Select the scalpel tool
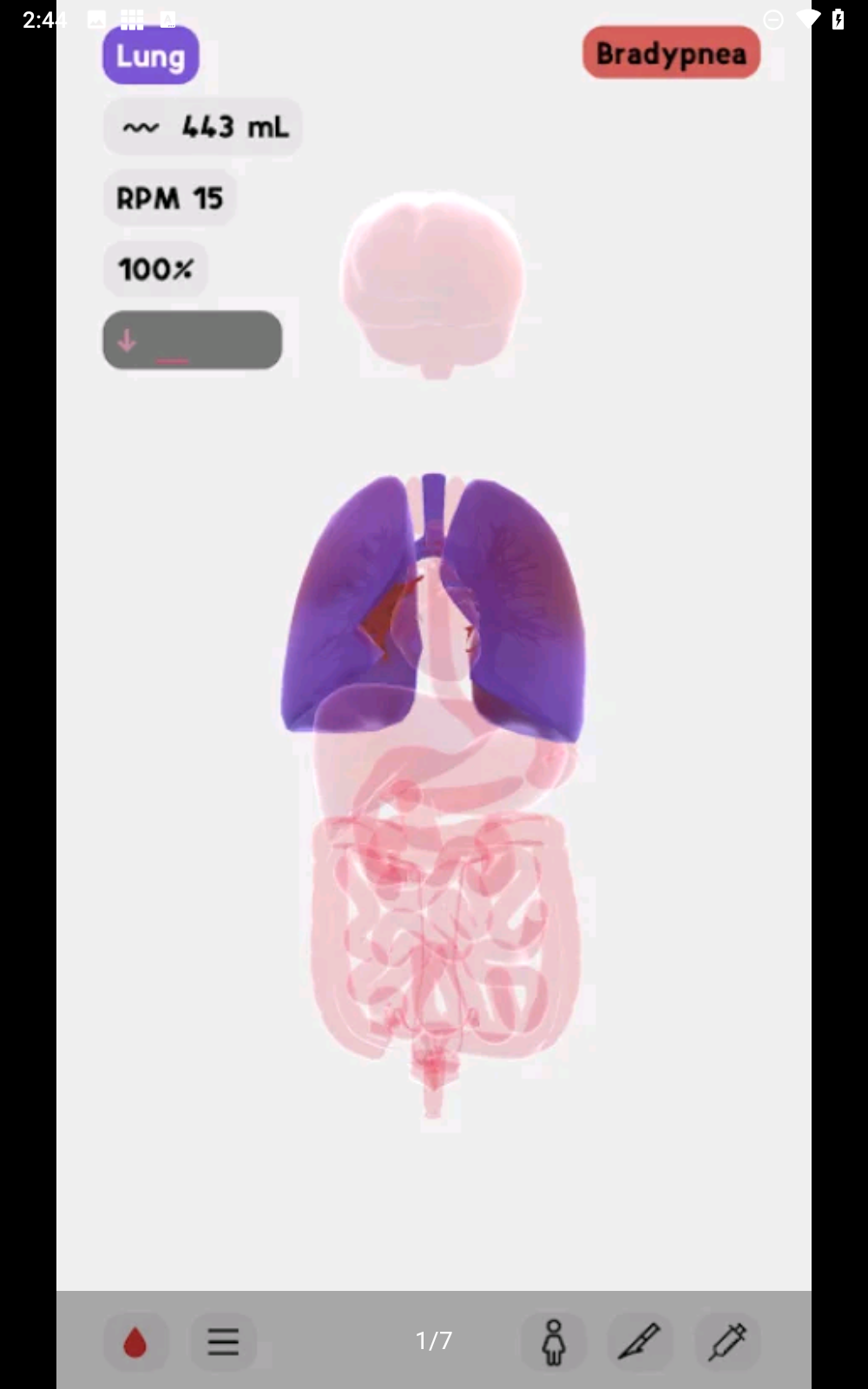The image size is (868, 1389). tap(640, 1342)
